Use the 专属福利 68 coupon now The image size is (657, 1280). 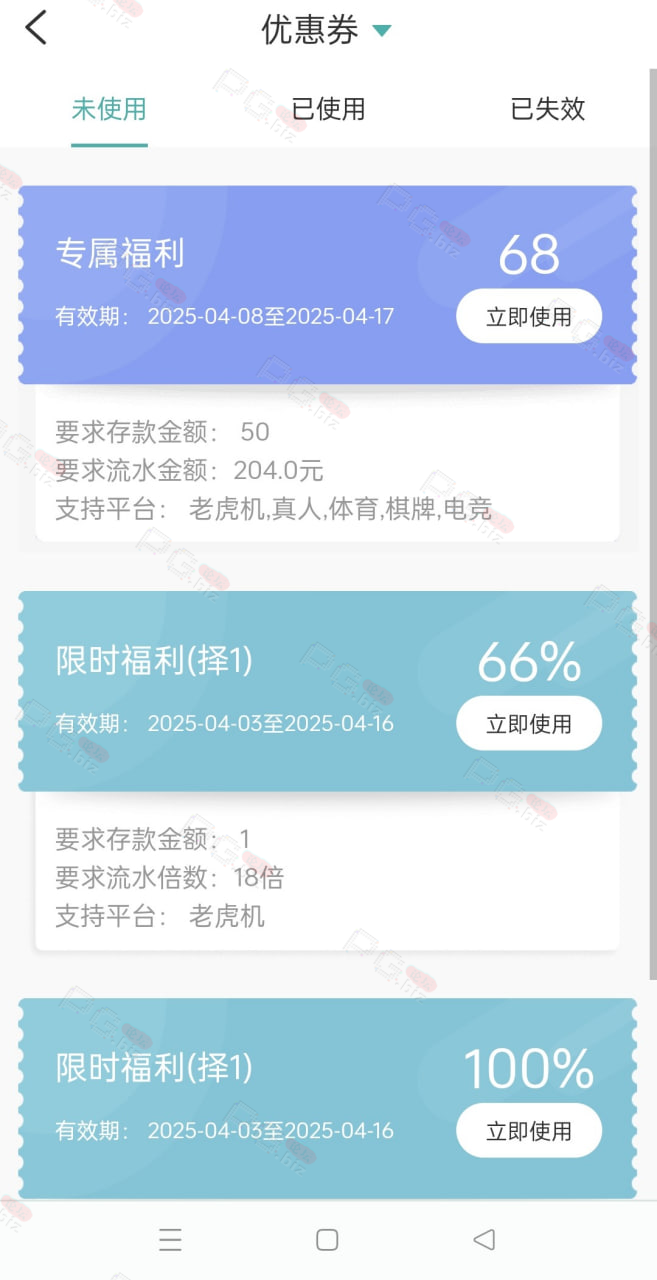tap(529, 316)
